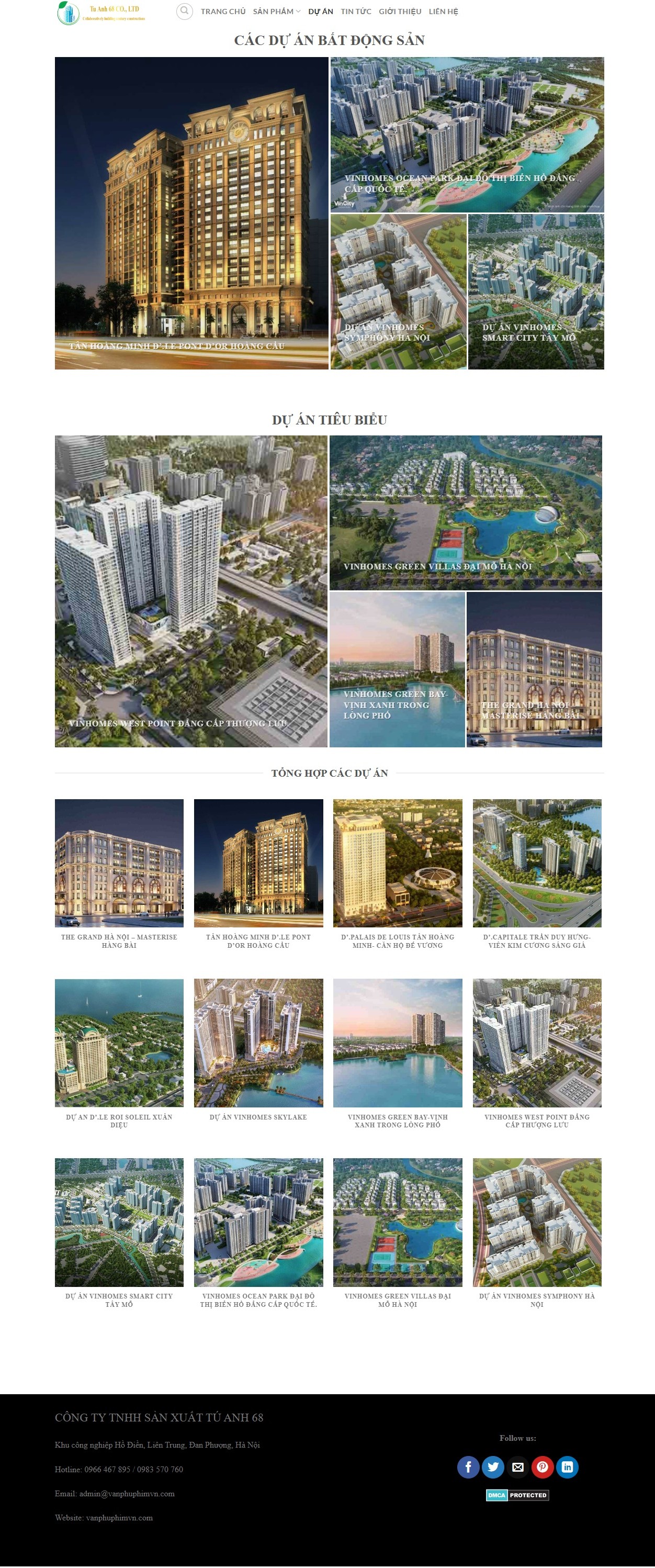
Task: Open the Twitter profile link
Action: coord(493,1467)
